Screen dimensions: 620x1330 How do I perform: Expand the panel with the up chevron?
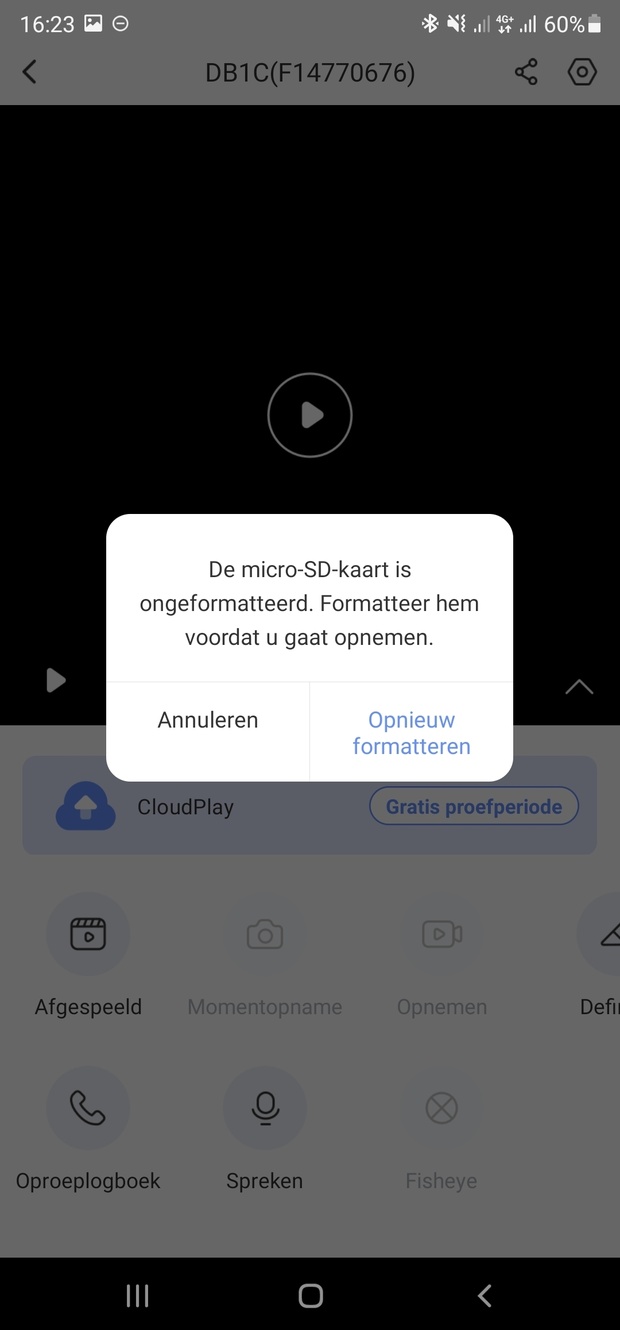579,687
